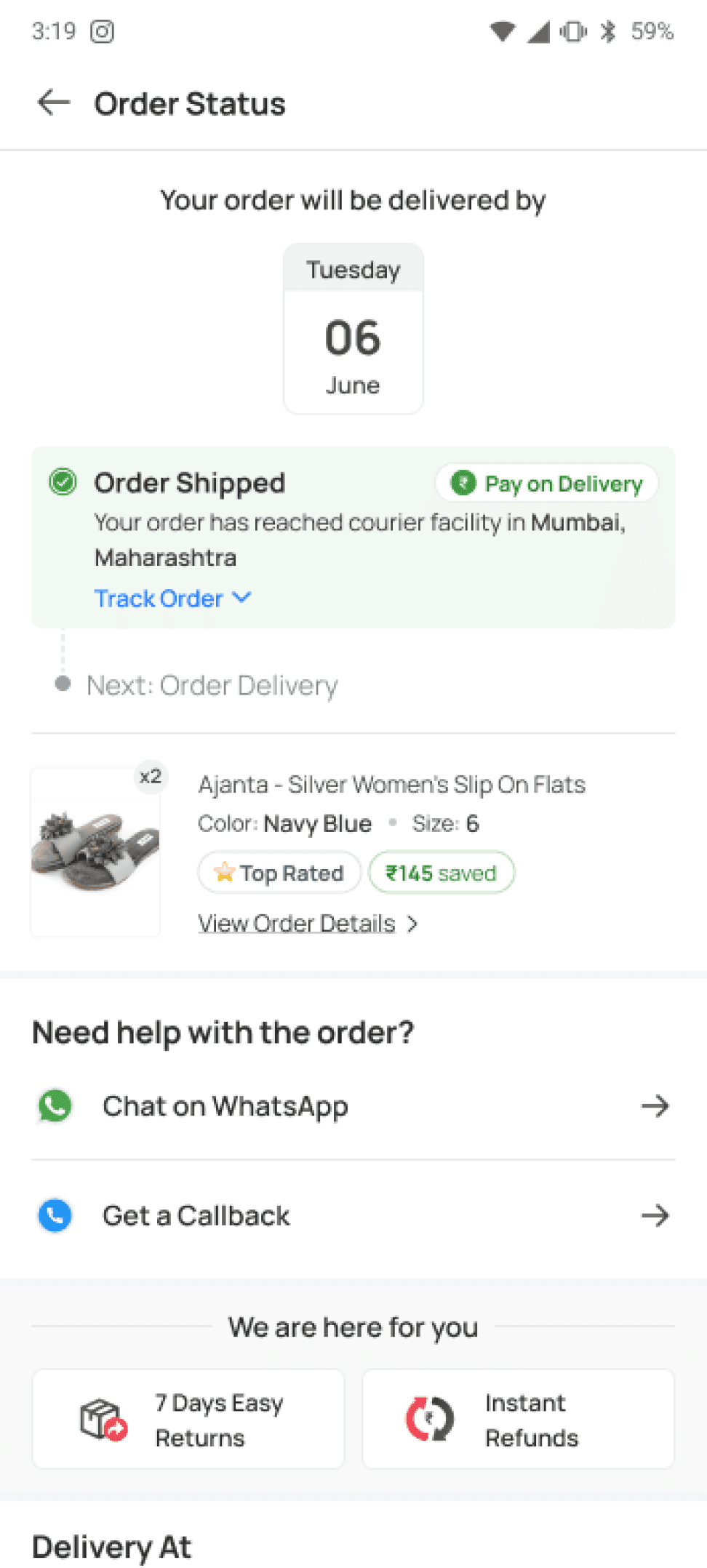The image size is (707, 1568).
Task: Request Get a Callback option
Action: (353, 1215)
